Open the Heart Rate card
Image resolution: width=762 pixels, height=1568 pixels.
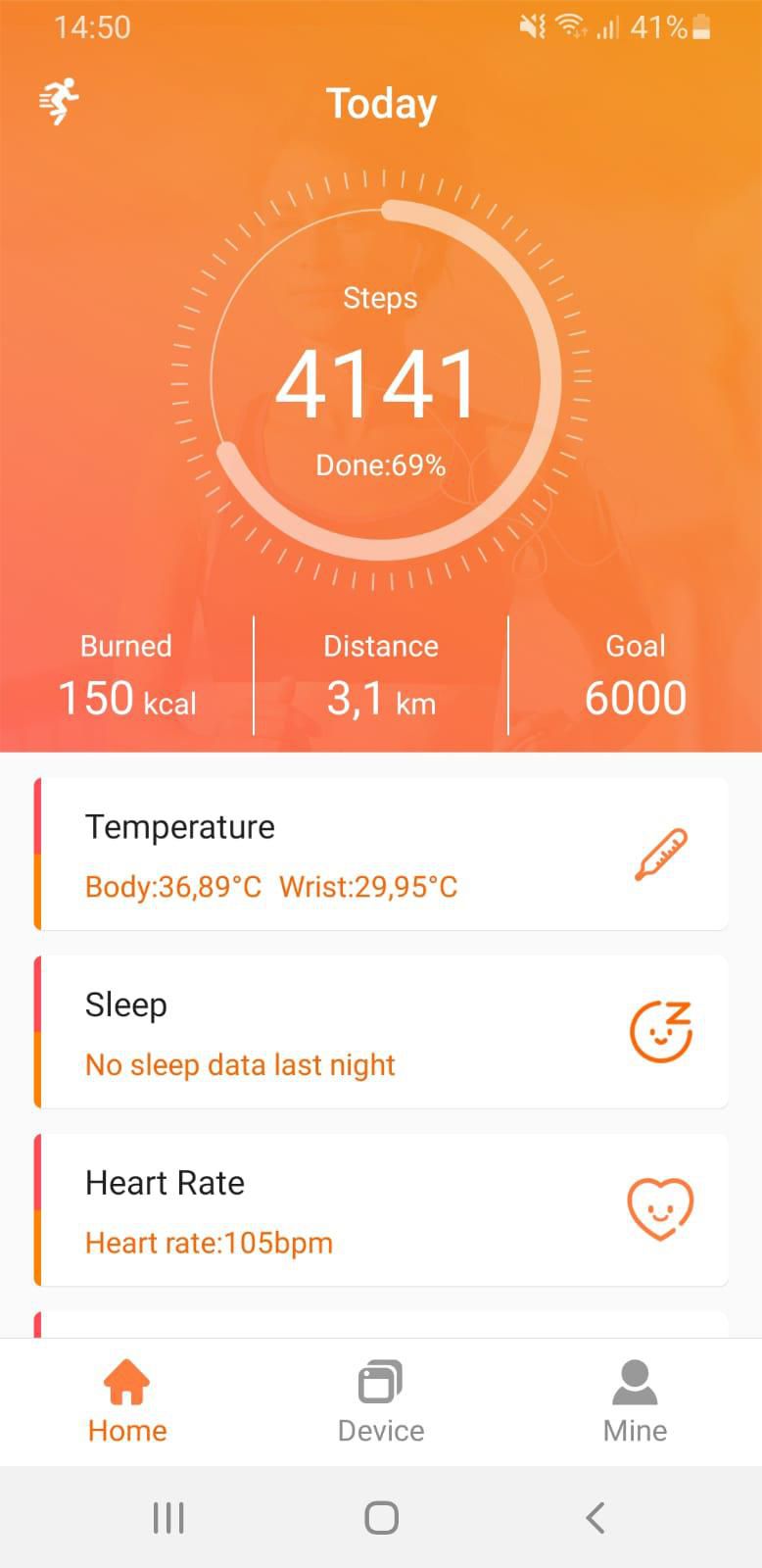click(x=382, y=1210)
